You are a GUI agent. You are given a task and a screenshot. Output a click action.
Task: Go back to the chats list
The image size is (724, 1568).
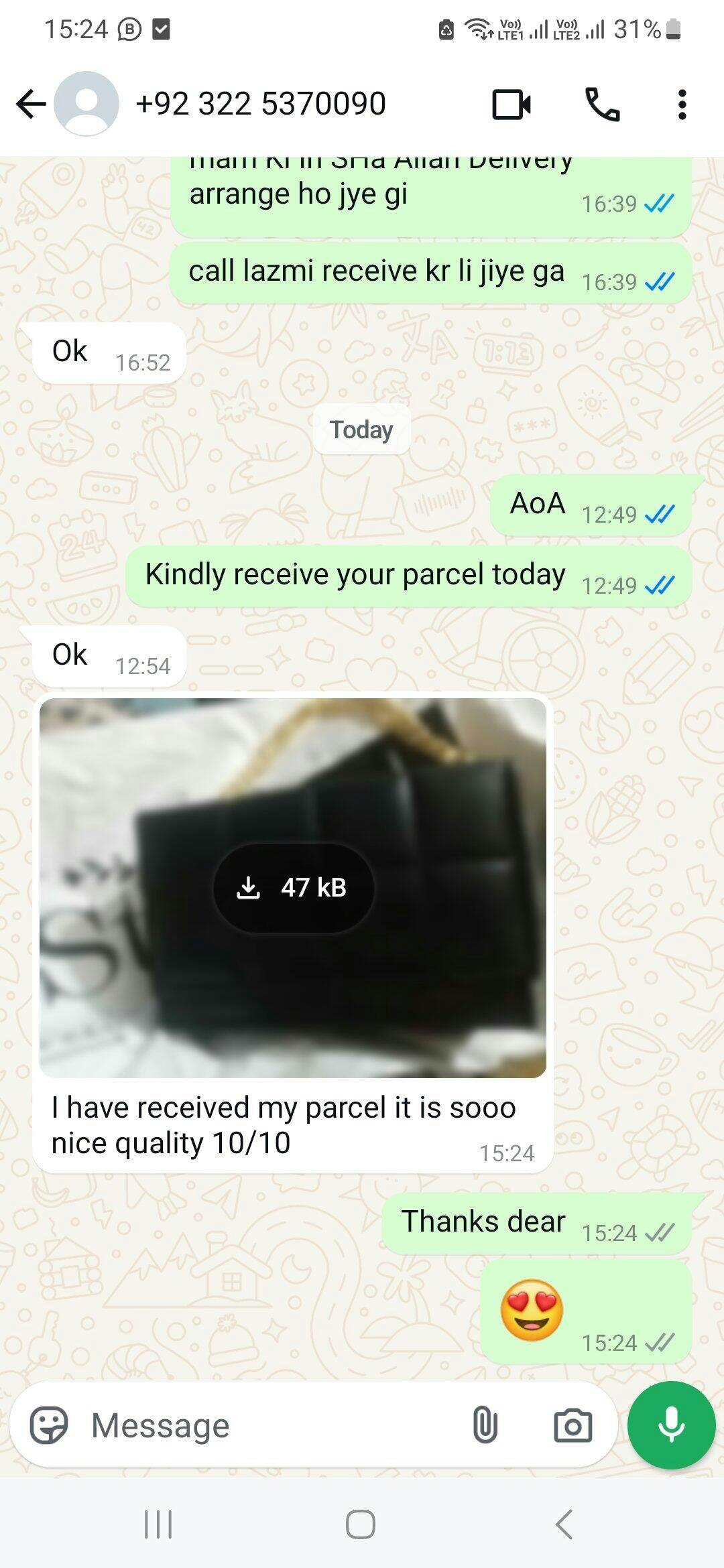point(31,105)
